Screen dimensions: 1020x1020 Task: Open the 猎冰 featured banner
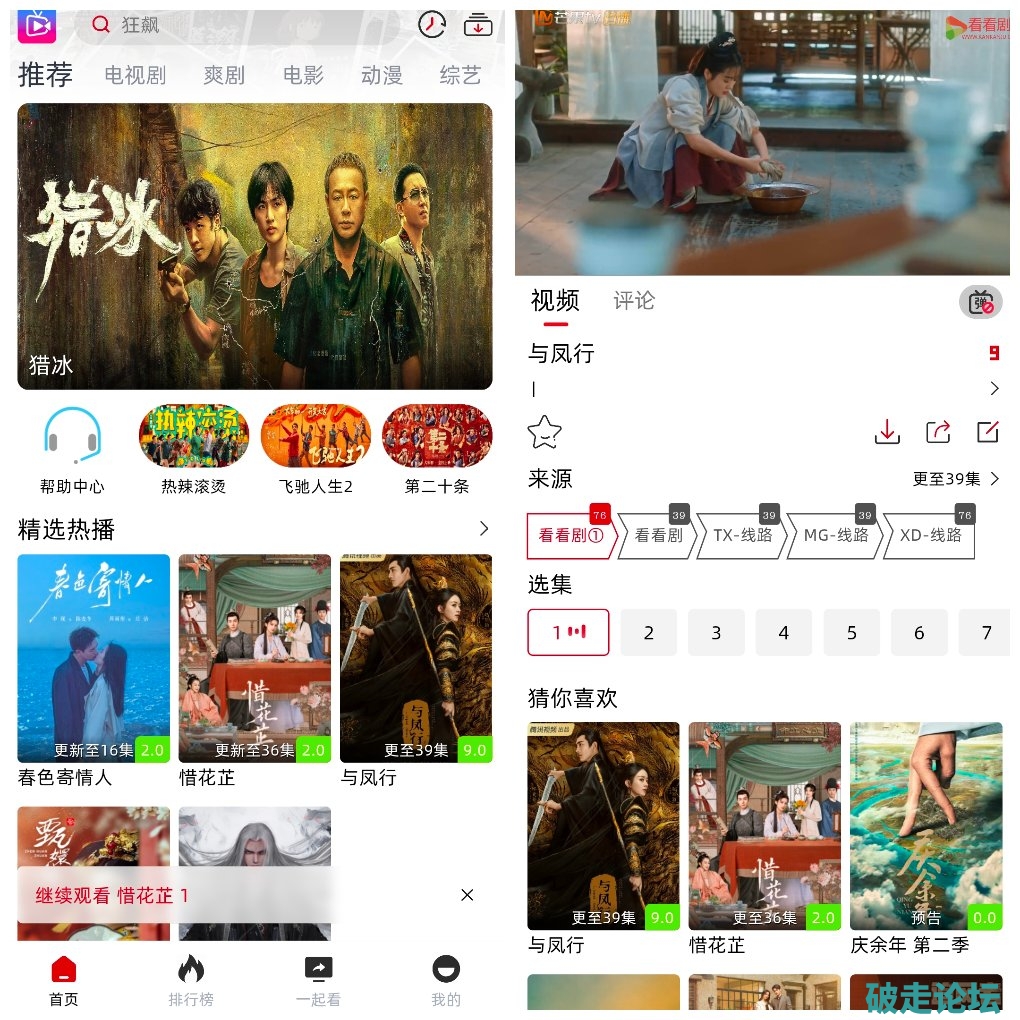point(255,246)
